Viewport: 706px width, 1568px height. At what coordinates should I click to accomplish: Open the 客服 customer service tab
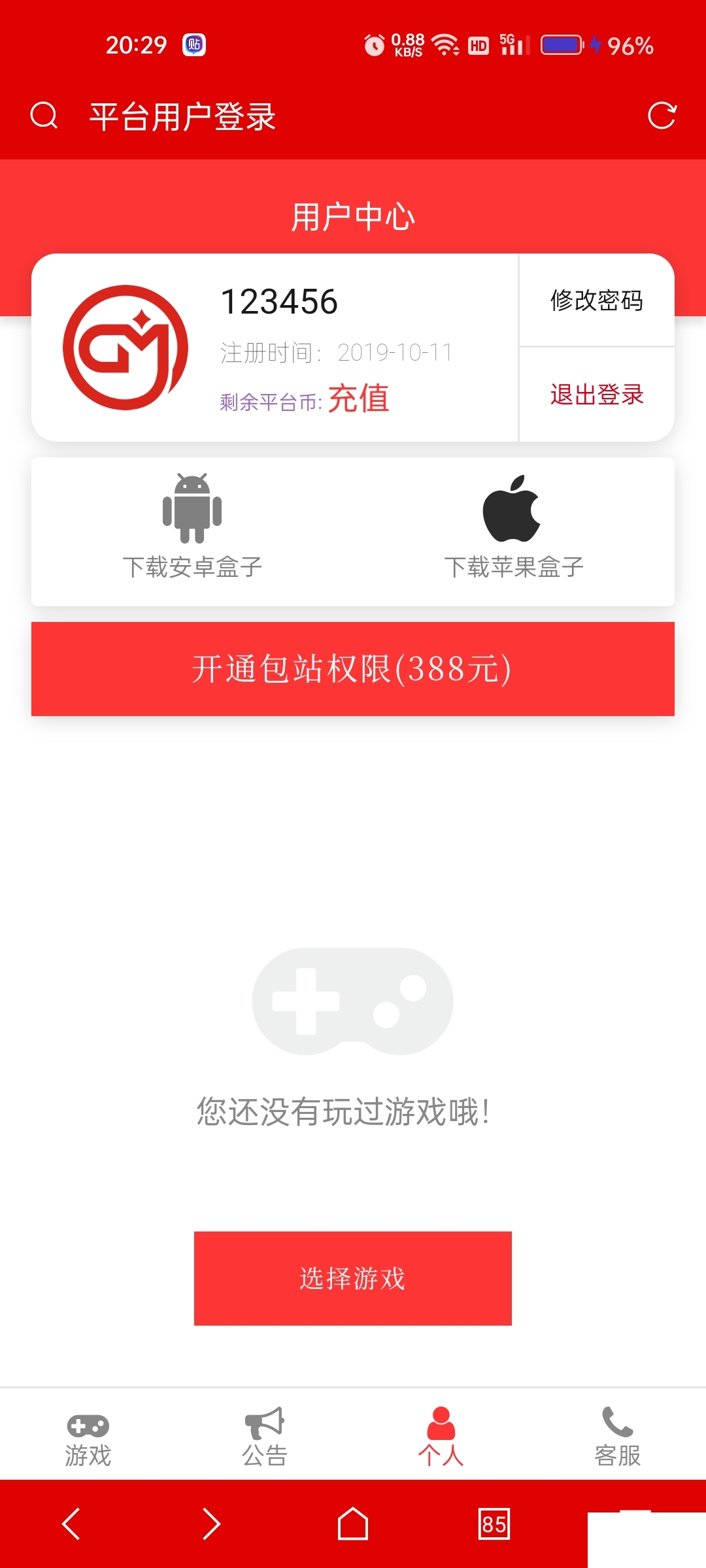(618, 1437)
